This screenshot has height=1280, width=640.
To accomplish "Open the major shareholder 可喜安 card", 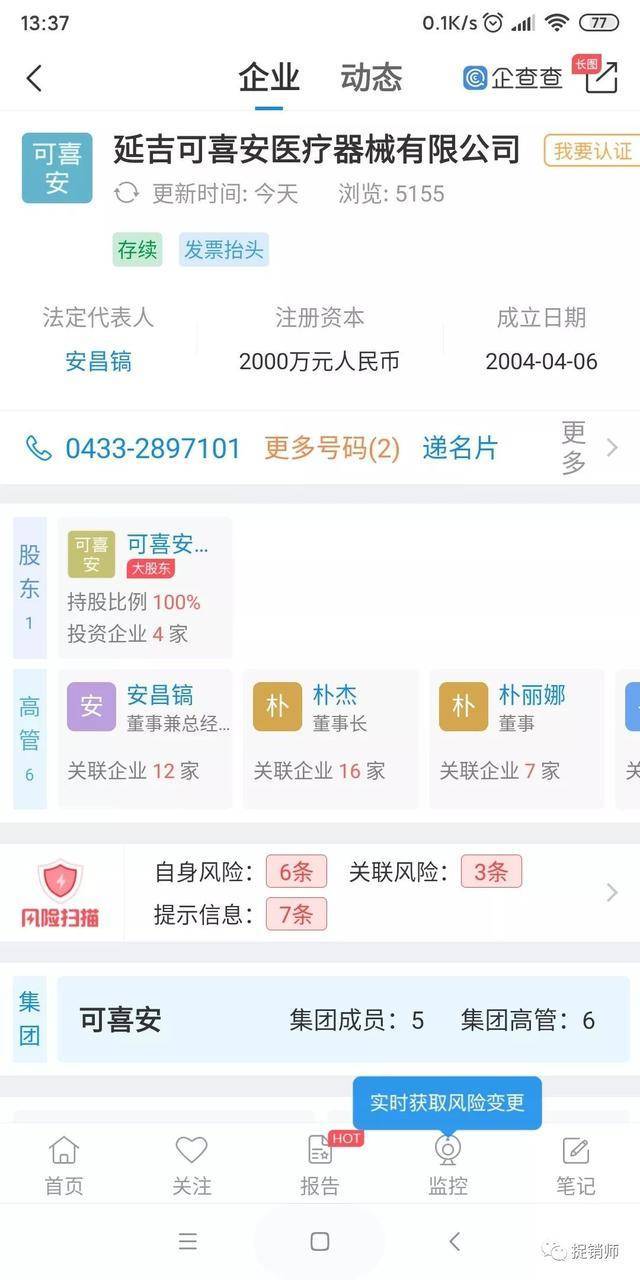I will click(x=145, y=587).
